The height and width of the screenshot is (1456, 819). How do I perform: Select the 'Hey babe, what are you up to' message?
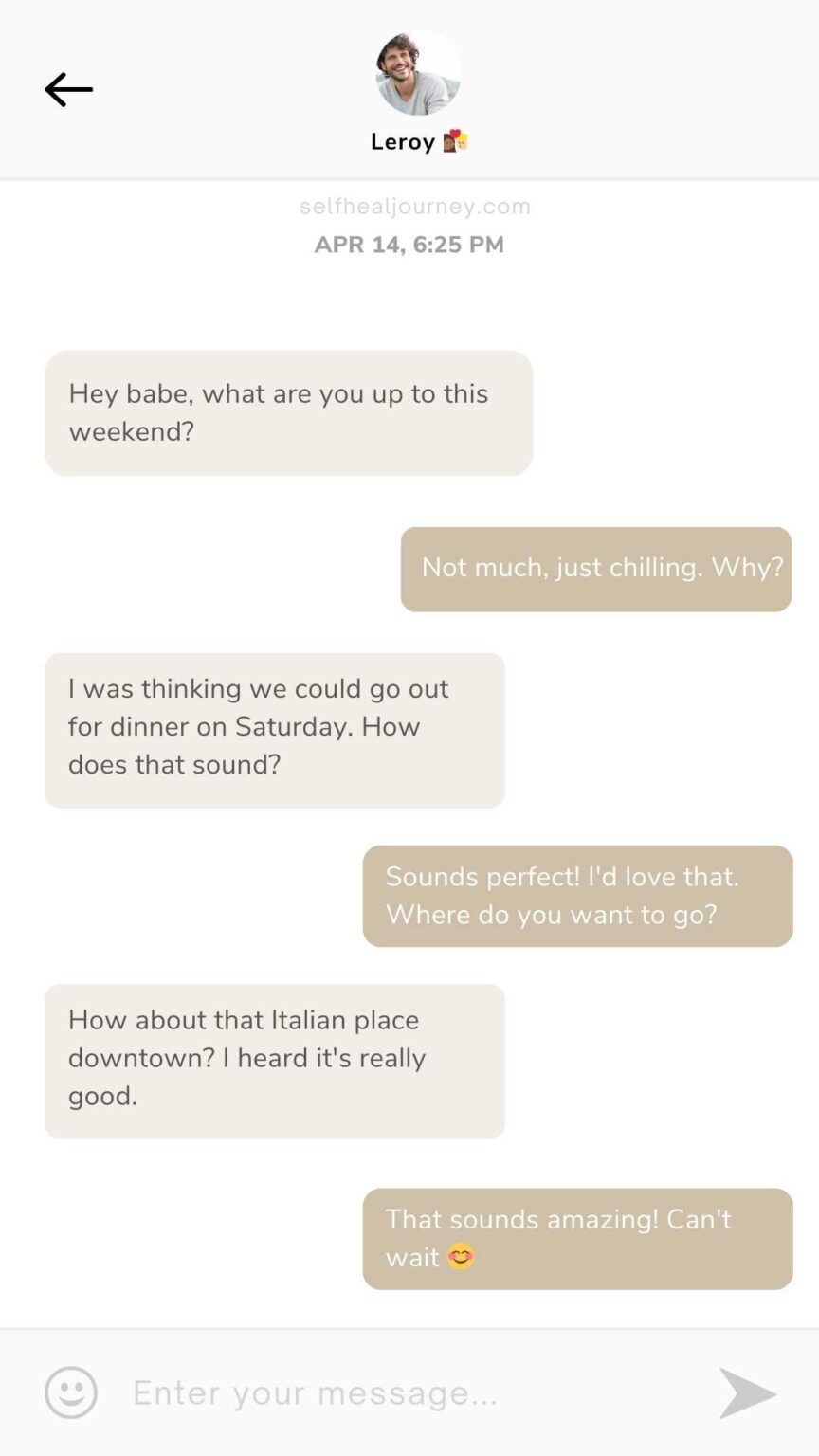tap(288, 412)
